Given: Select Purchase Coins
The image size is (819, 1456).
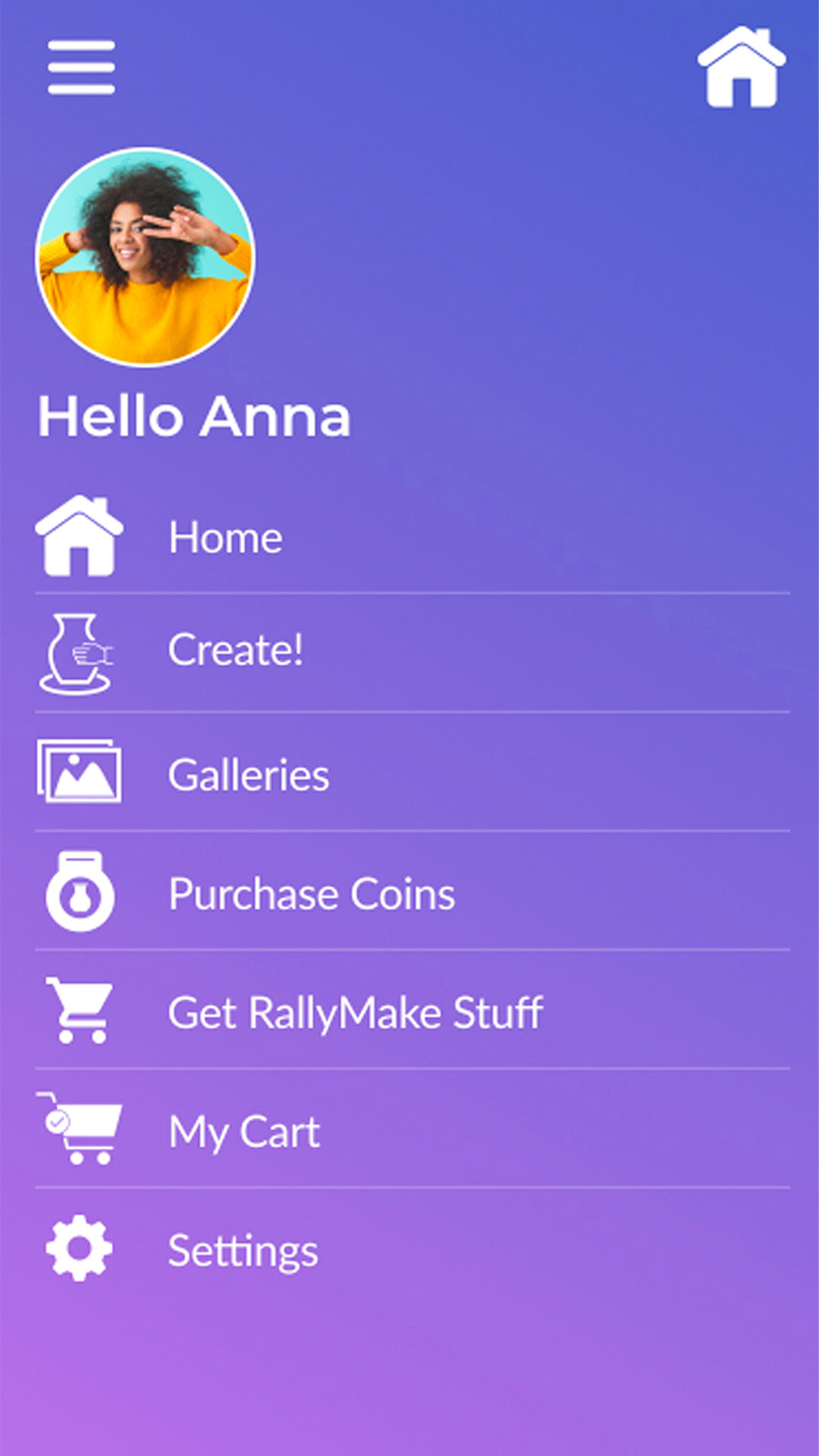Looking at the screenshot, I should coord(311,894).
